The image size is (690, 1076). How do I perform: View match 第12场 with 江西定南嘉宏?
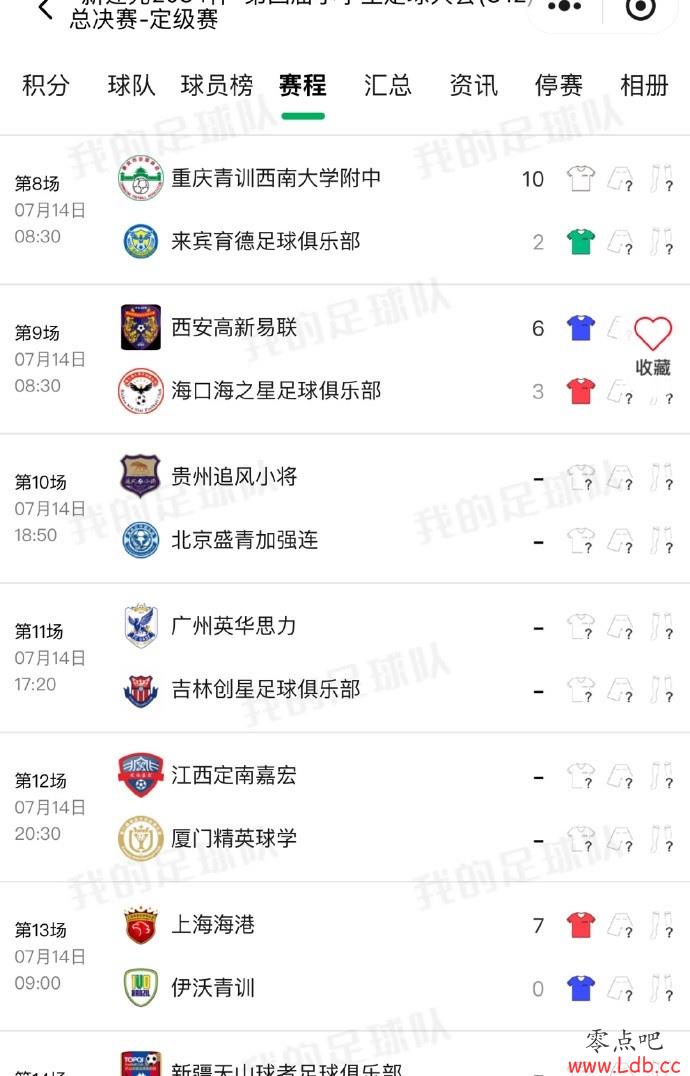[234, 776]
